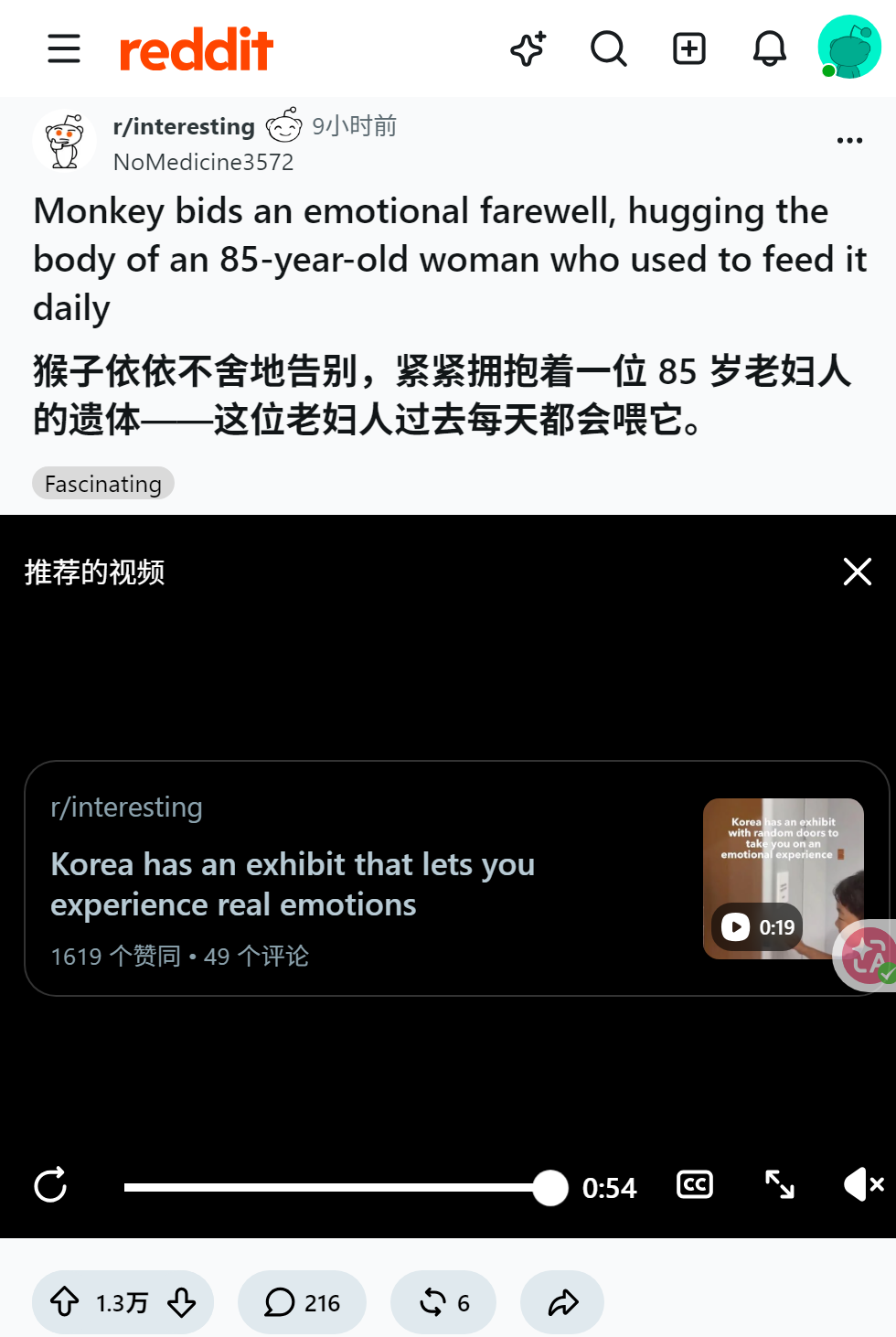Close the recommended videos overlay

[x=858, y=572]
